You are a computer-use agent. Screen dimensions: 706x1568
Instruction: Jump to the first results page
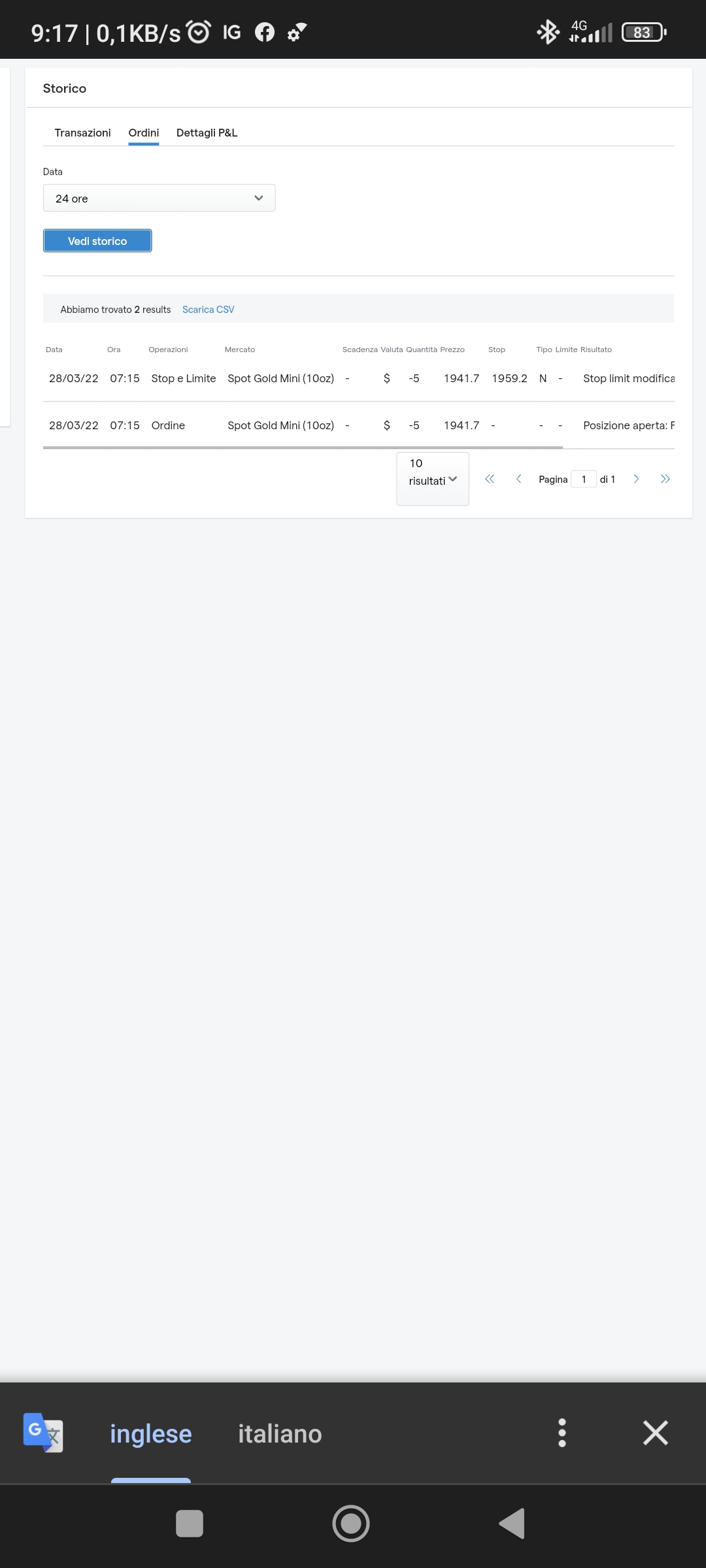pyautogui.click(x=490, y=479)
